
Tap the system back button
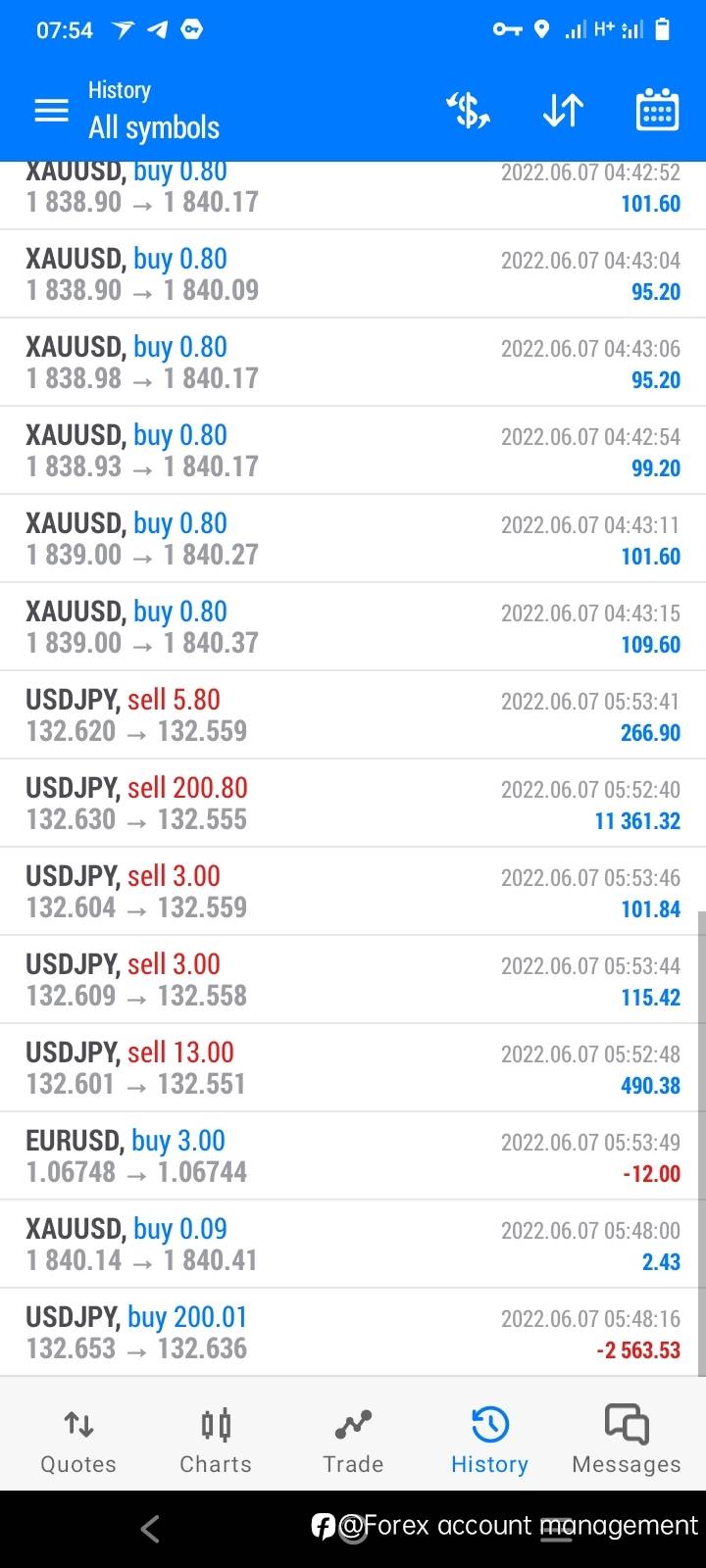click(150, 1528)
